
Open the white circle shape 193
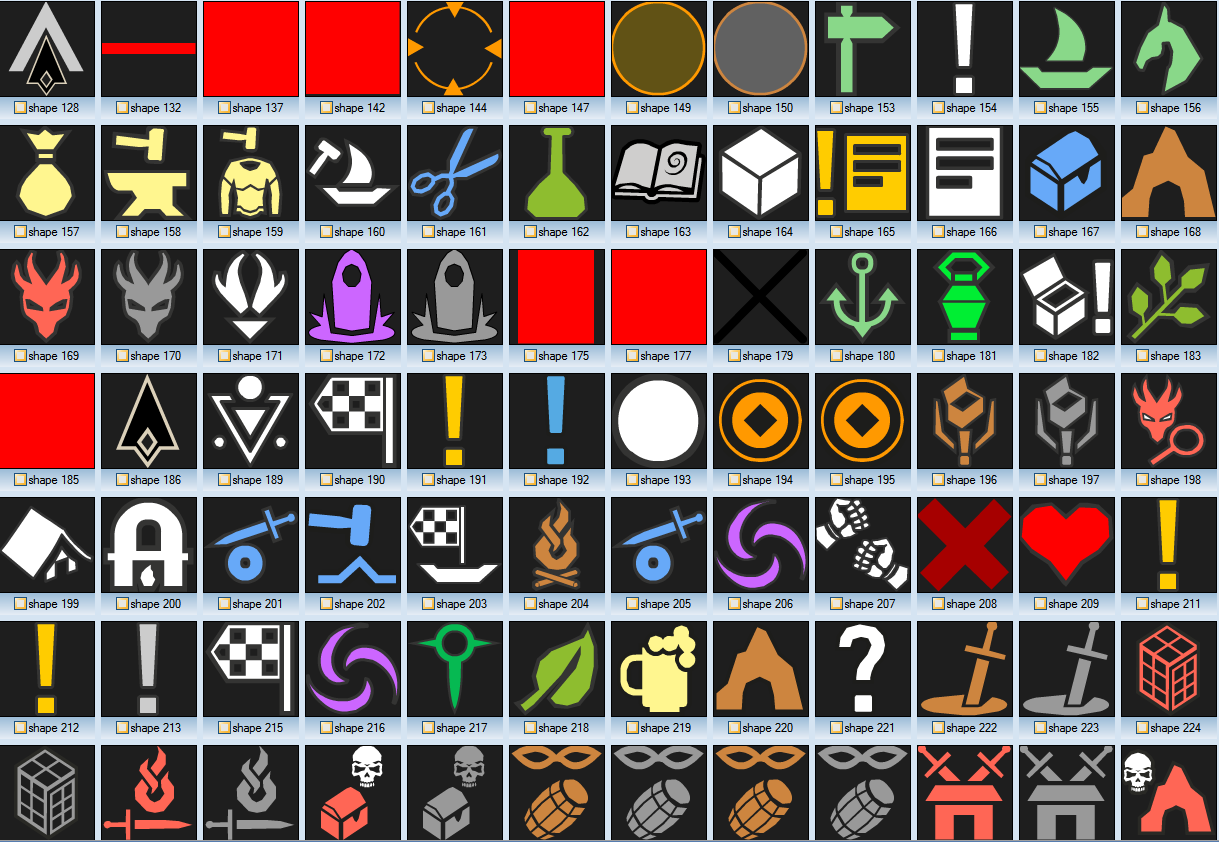[x=659, y=421]
